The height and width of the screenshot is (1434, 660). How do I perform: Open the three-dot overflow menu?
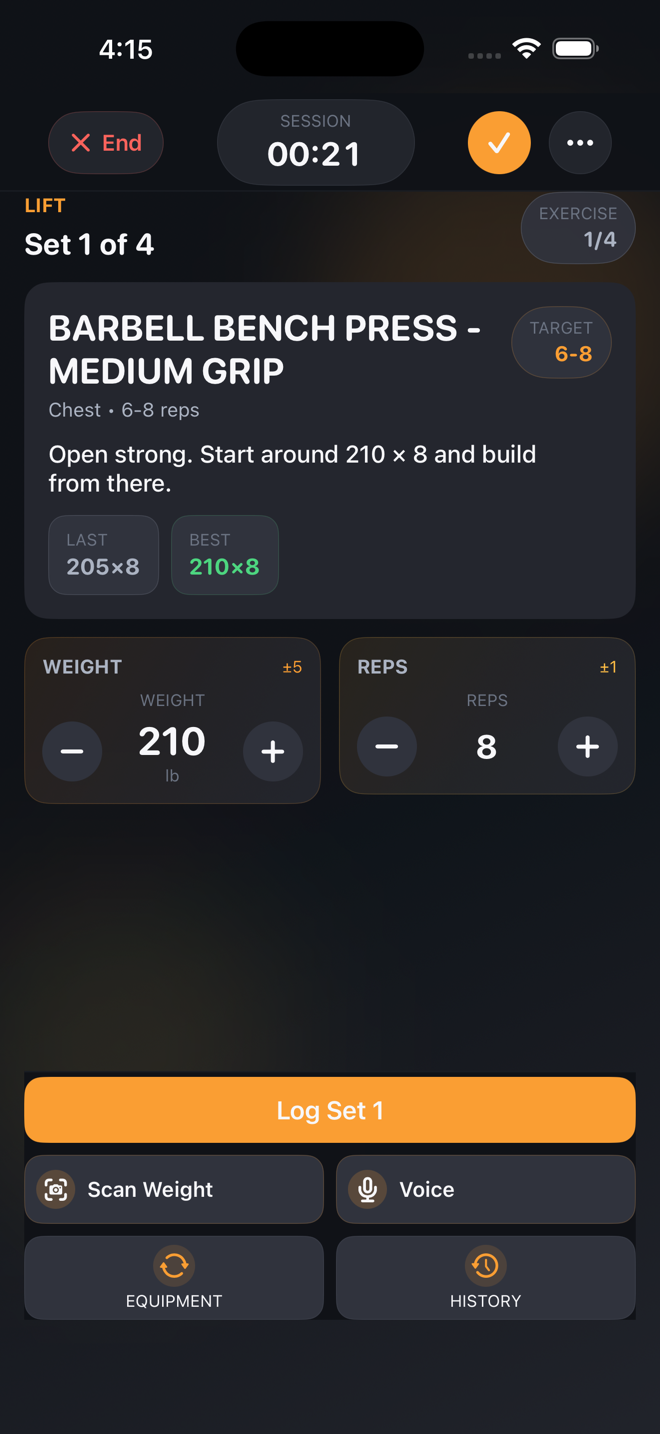tap(580, 143)
